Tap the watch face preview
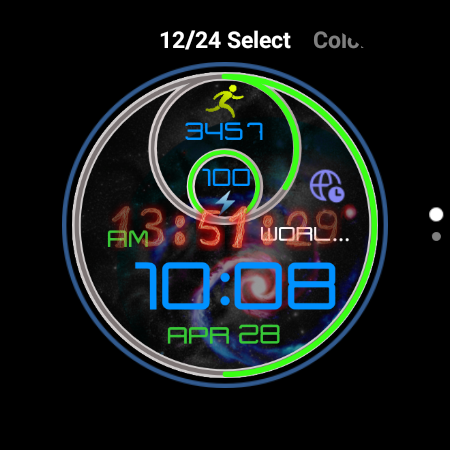Viewport: 450px width, 450px height. pyautogui.click(x=225, y=225)
